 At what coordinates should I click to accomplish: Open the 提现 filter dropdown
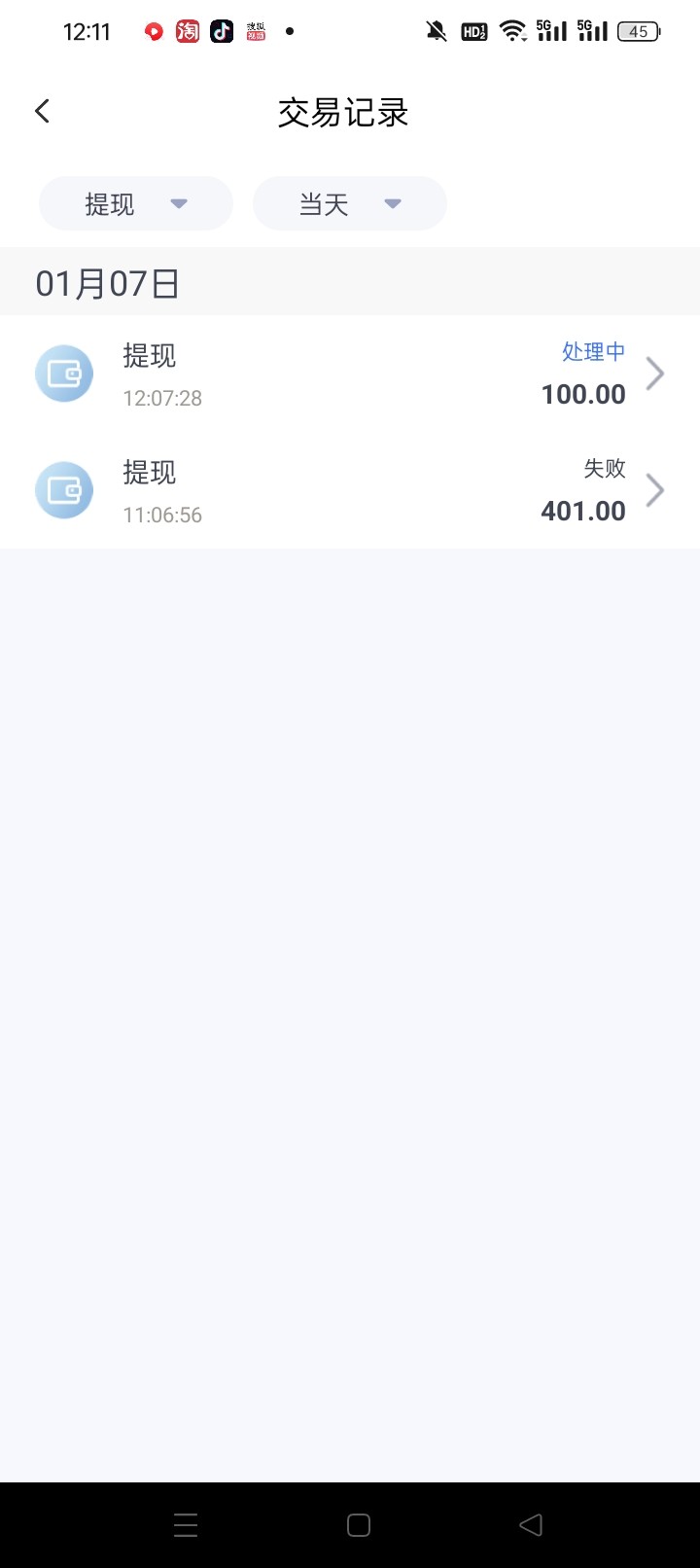click(135, 202)
